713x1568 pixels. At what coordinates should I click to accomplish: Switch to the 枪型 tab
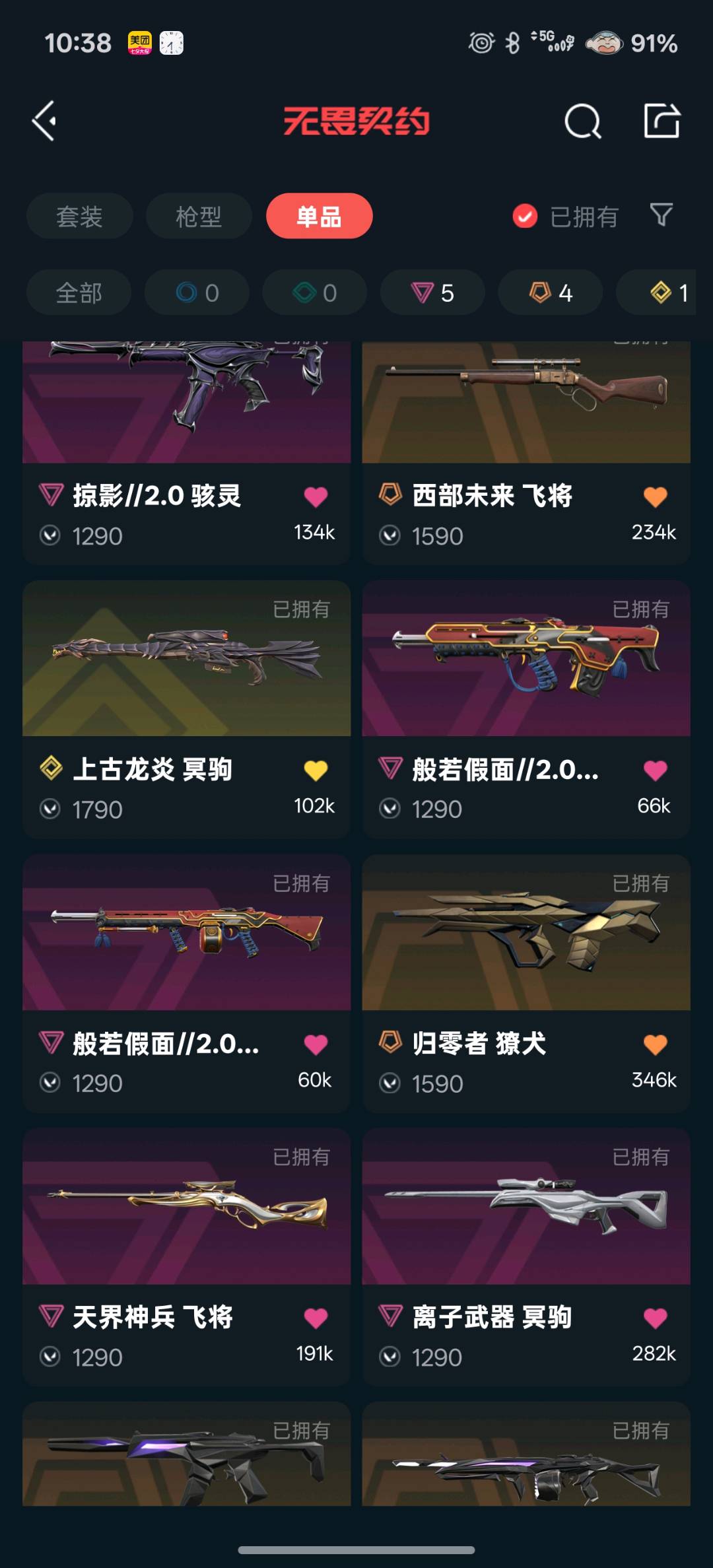199,217
